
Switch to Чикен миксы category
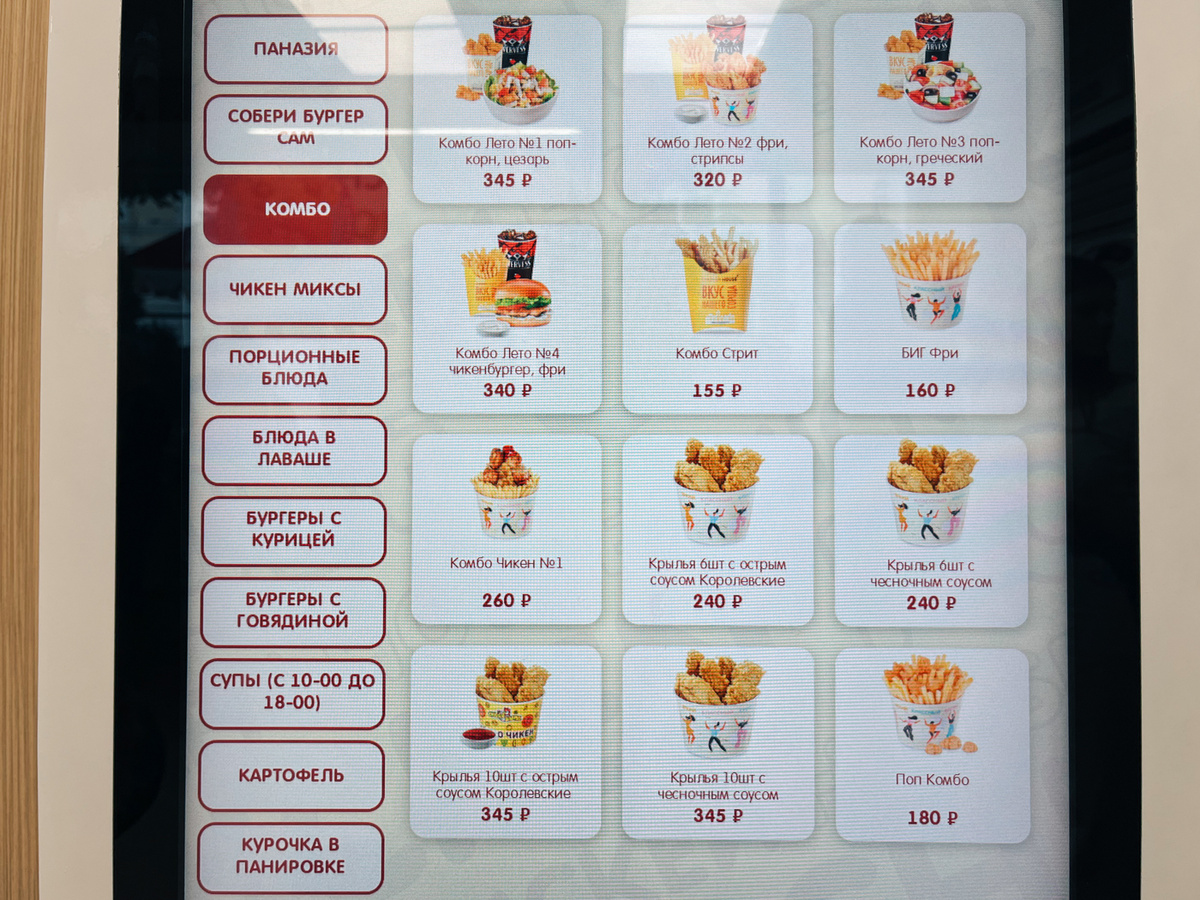pyautogui.click(x=295, y=290)
